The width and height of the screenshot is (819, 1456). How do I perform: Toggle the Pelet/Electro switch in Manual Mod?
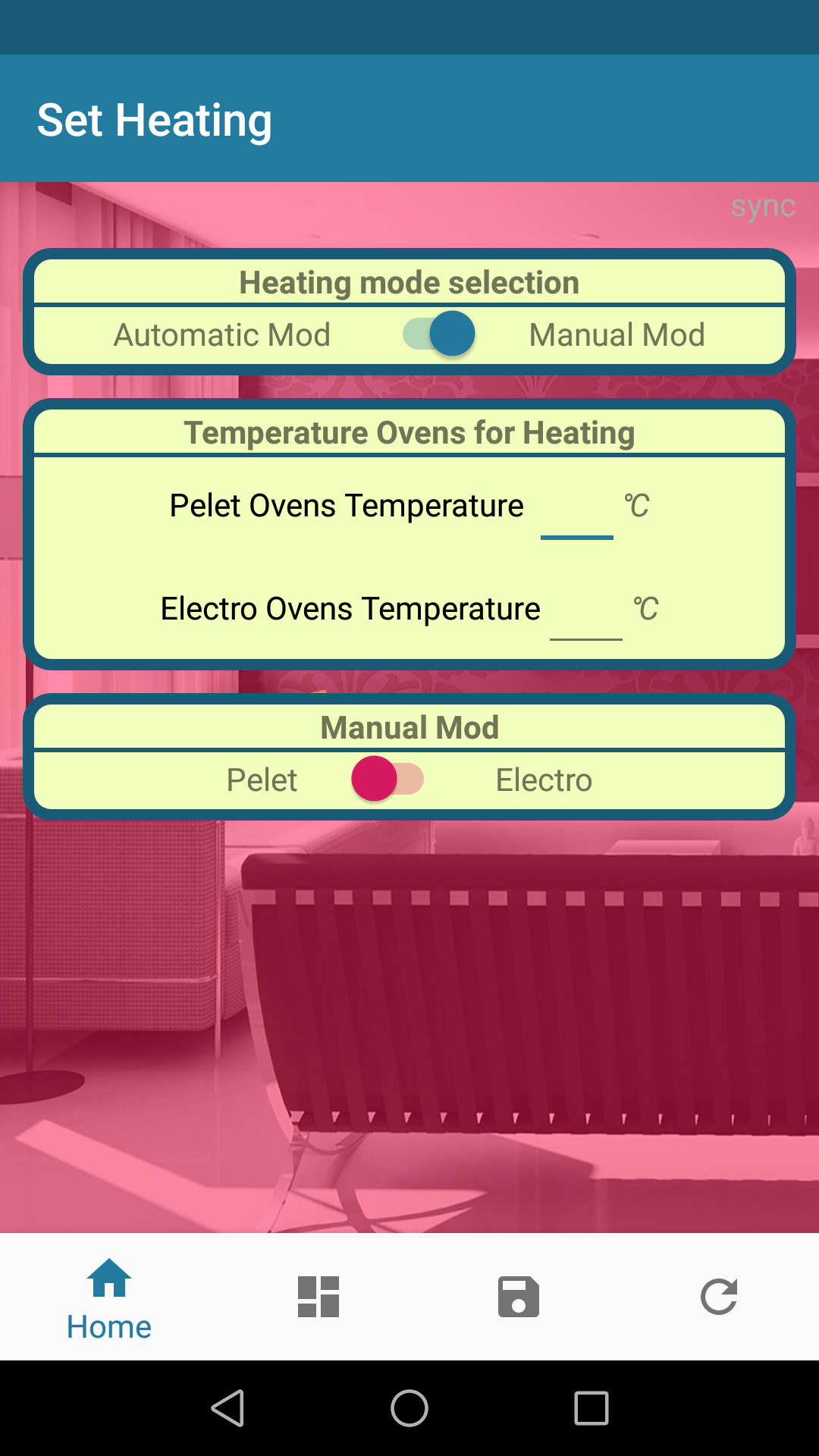tap(388, 779)
